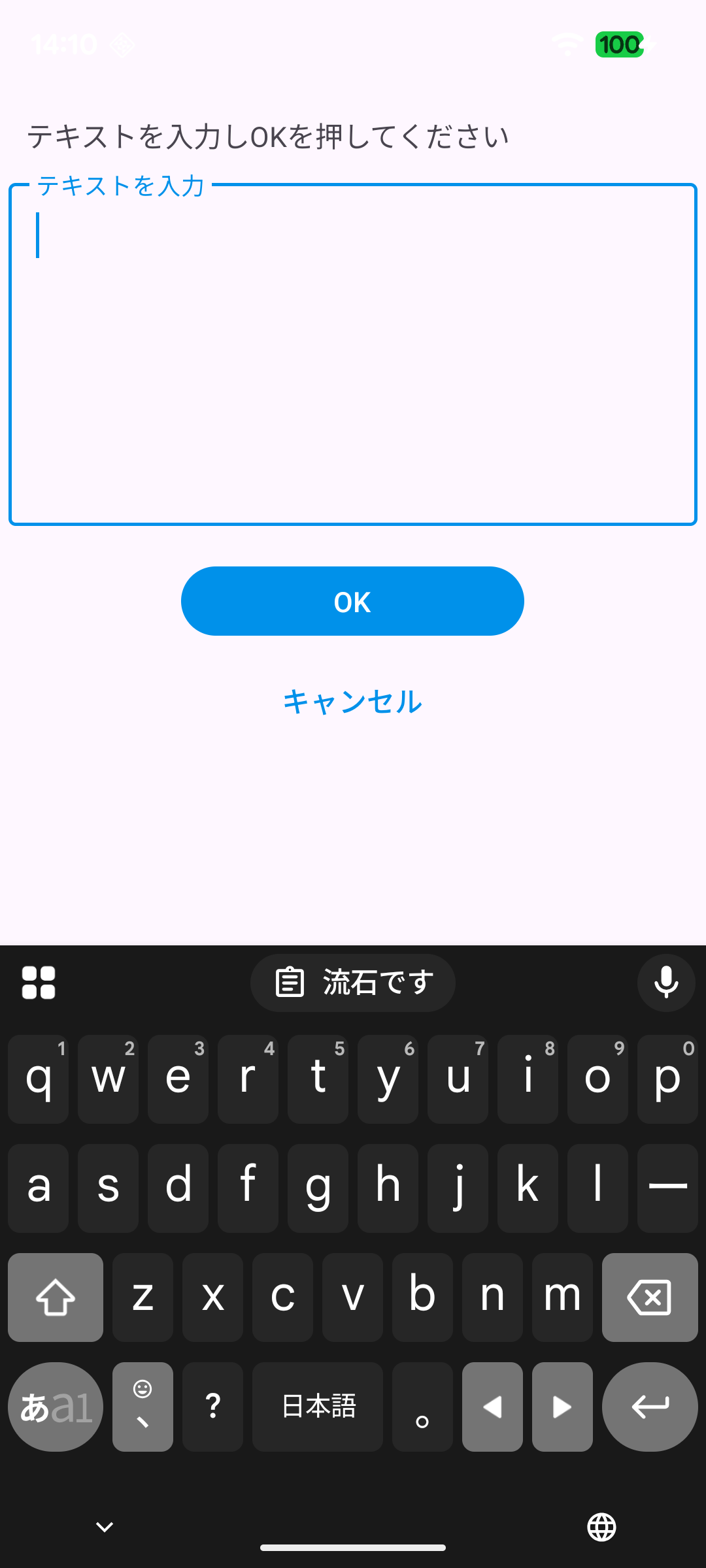This screenshot has width=706, height=1568.
Task: Toggle the keyboard shift key
Action: click(x=56, y=1297)
